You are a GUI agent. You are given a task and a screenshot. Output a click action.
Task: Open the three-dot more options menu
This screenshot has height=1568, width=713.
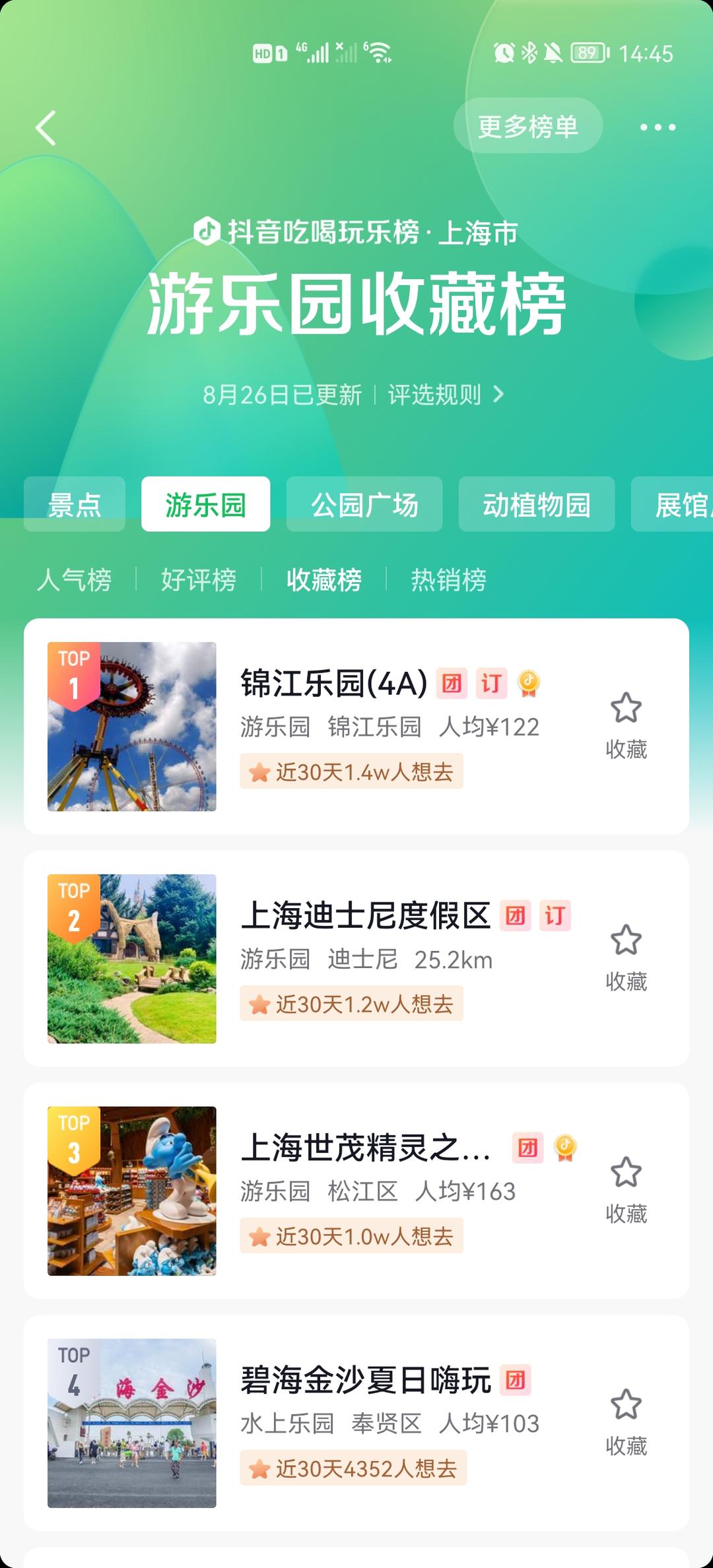coord(658,127)
